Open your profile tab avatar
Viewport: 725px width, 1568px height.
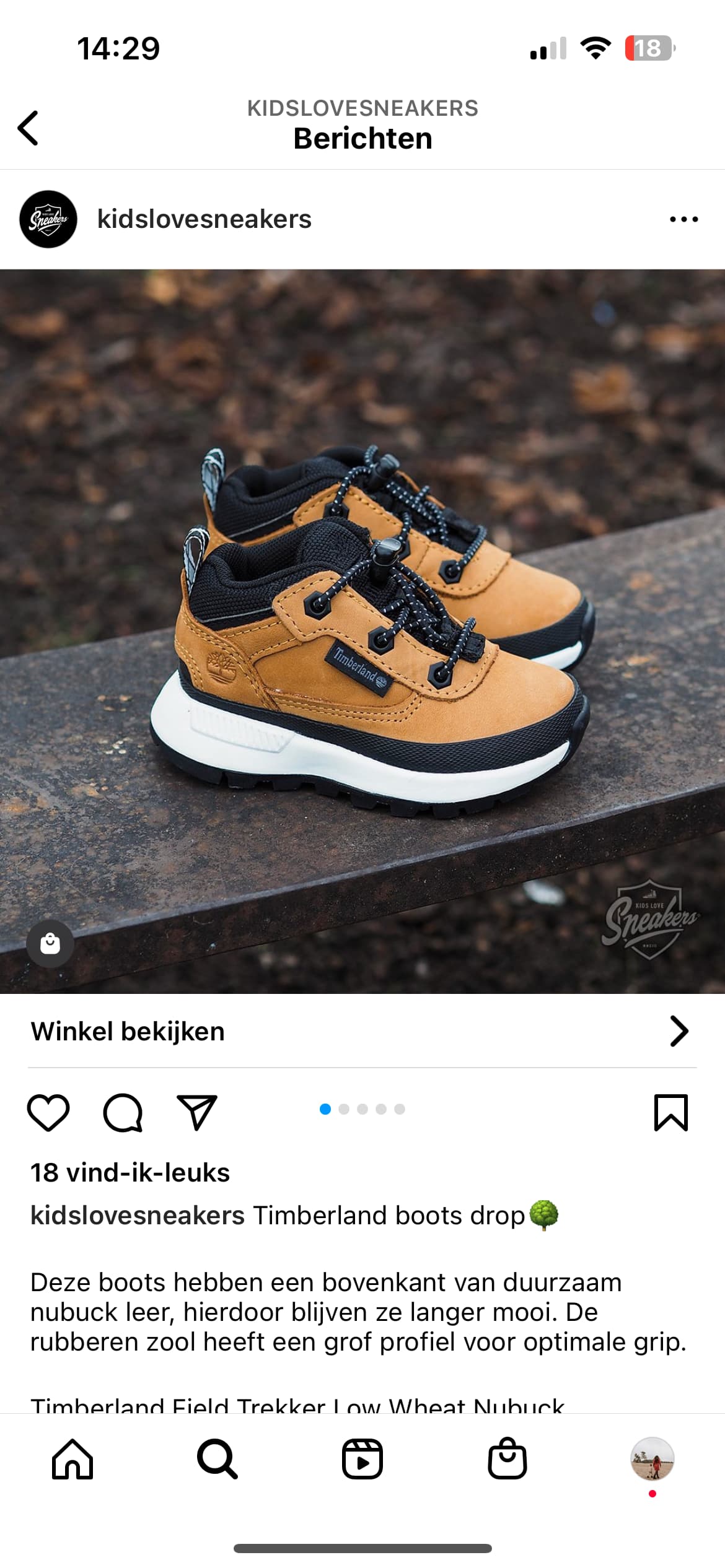652,1459
